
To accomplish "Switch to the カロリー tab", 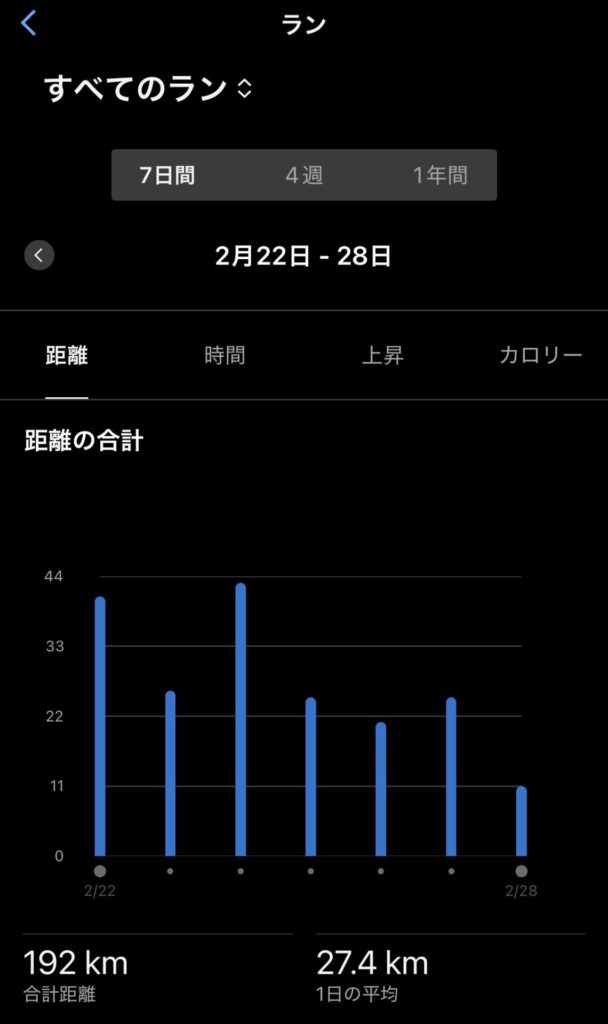I will [x=540, y=356].
